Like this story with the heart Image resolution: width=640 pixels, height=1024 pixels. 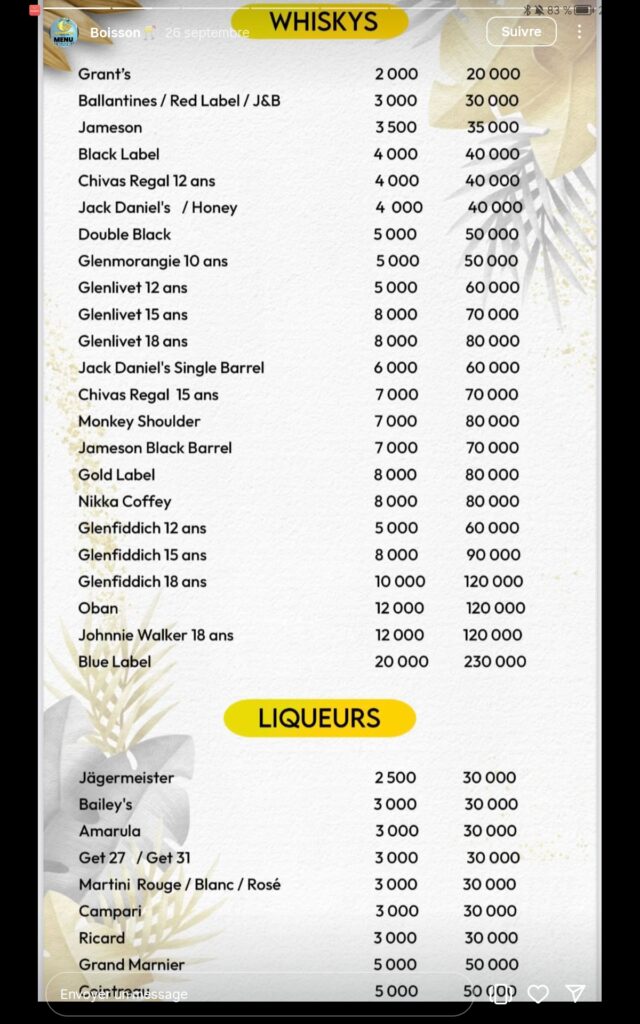[537, 993]
